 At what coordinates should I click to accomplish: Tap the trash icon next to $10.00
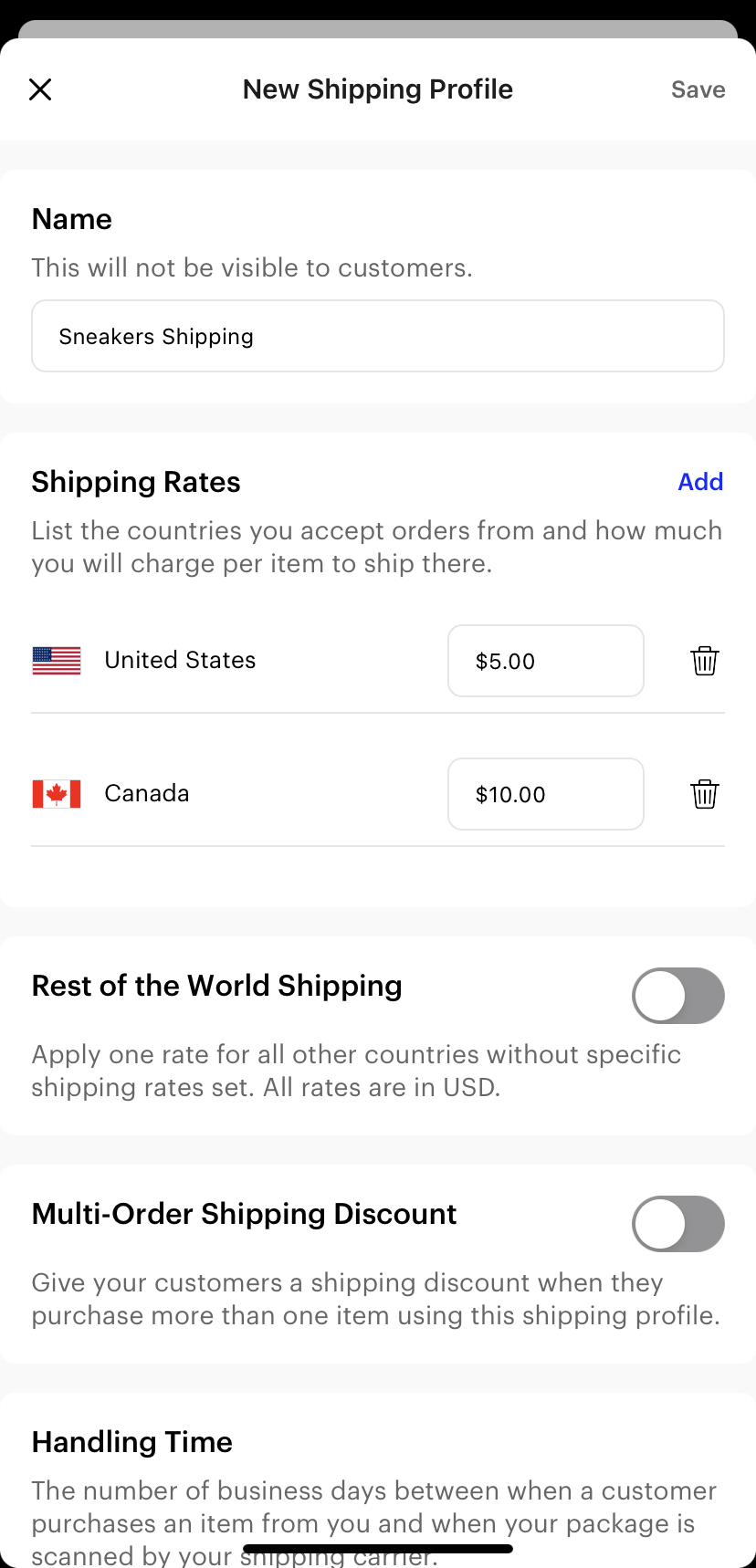click(704, 794)
